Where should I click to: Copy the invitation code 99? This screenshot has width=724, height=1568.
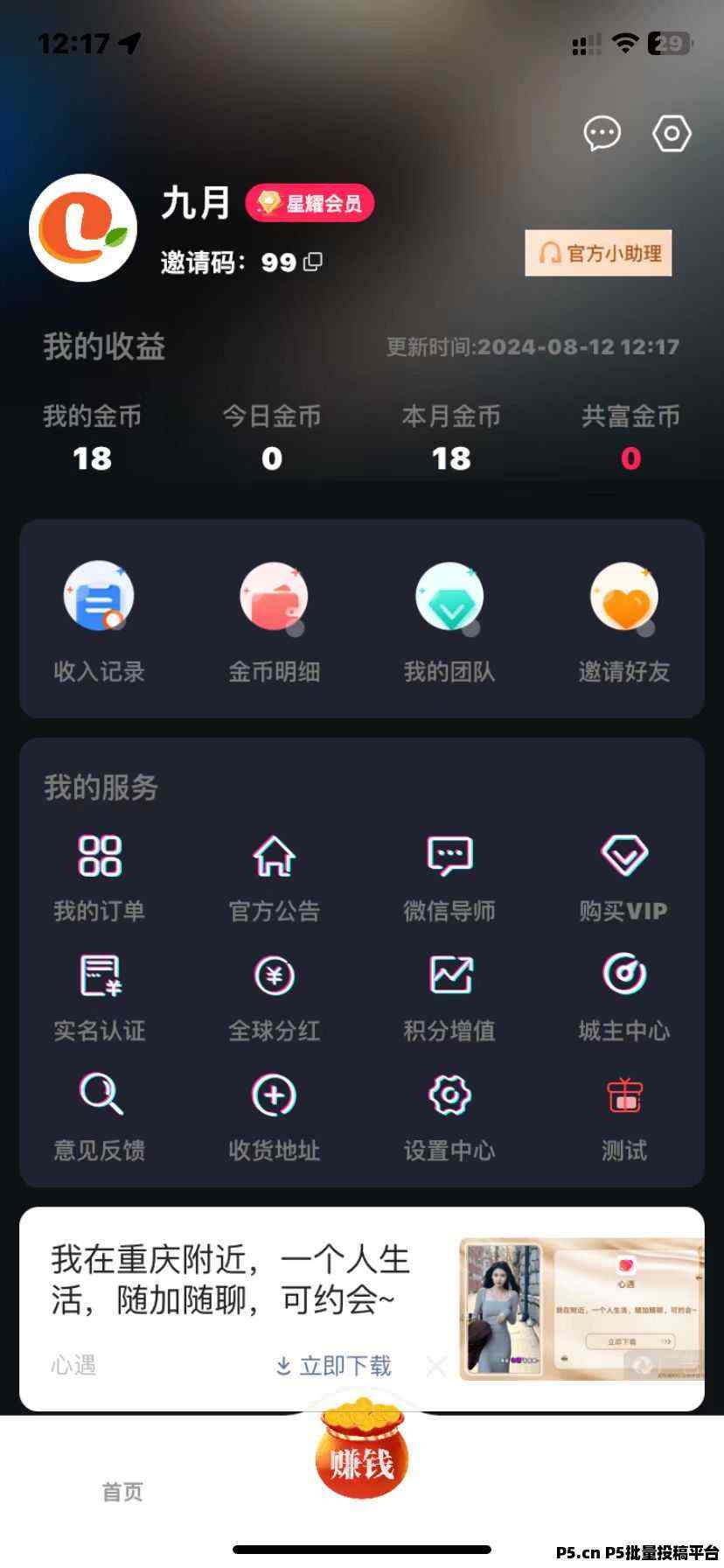tap(313, 262)
